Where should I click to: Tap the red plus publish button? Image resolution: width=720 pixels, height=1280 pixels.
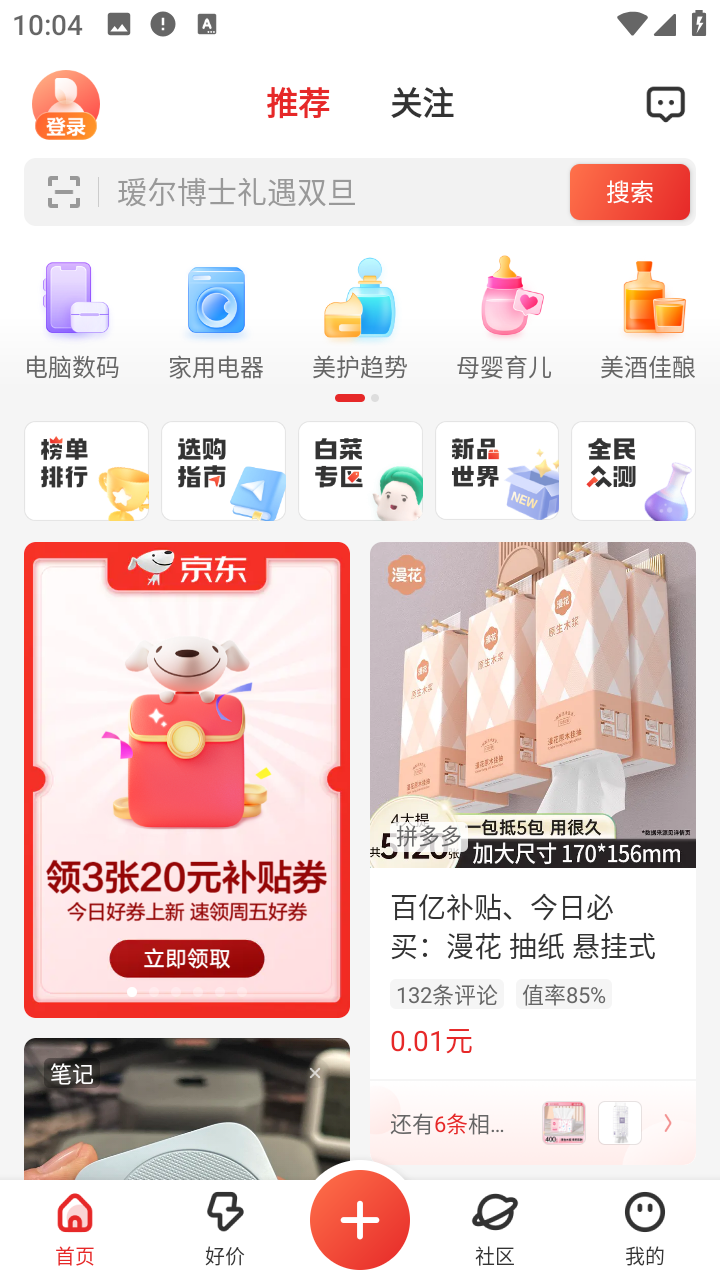click(360, 1220)
